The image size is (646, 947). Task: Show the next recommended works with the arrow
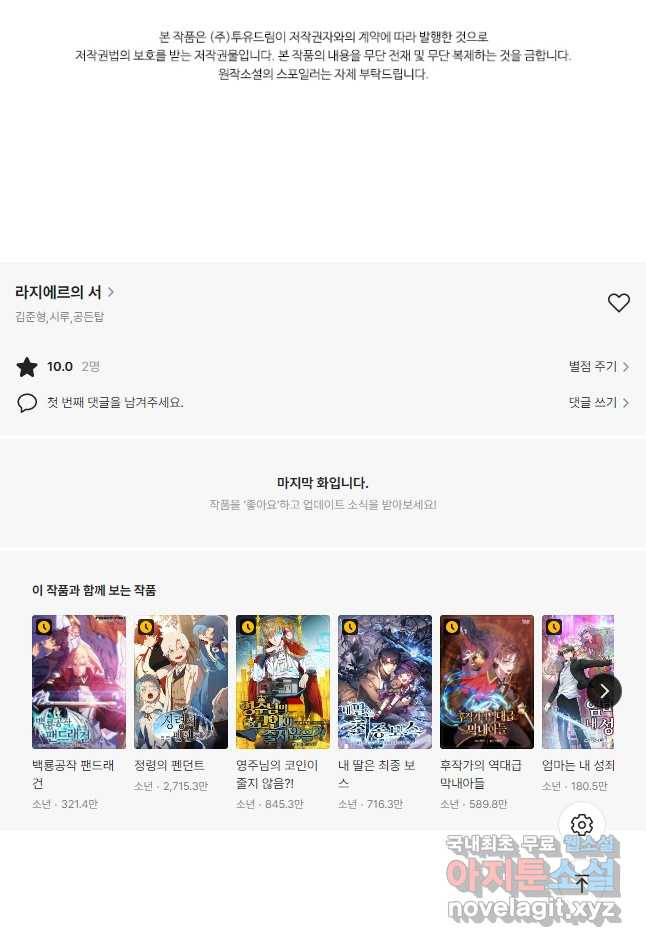pos(604,691)
